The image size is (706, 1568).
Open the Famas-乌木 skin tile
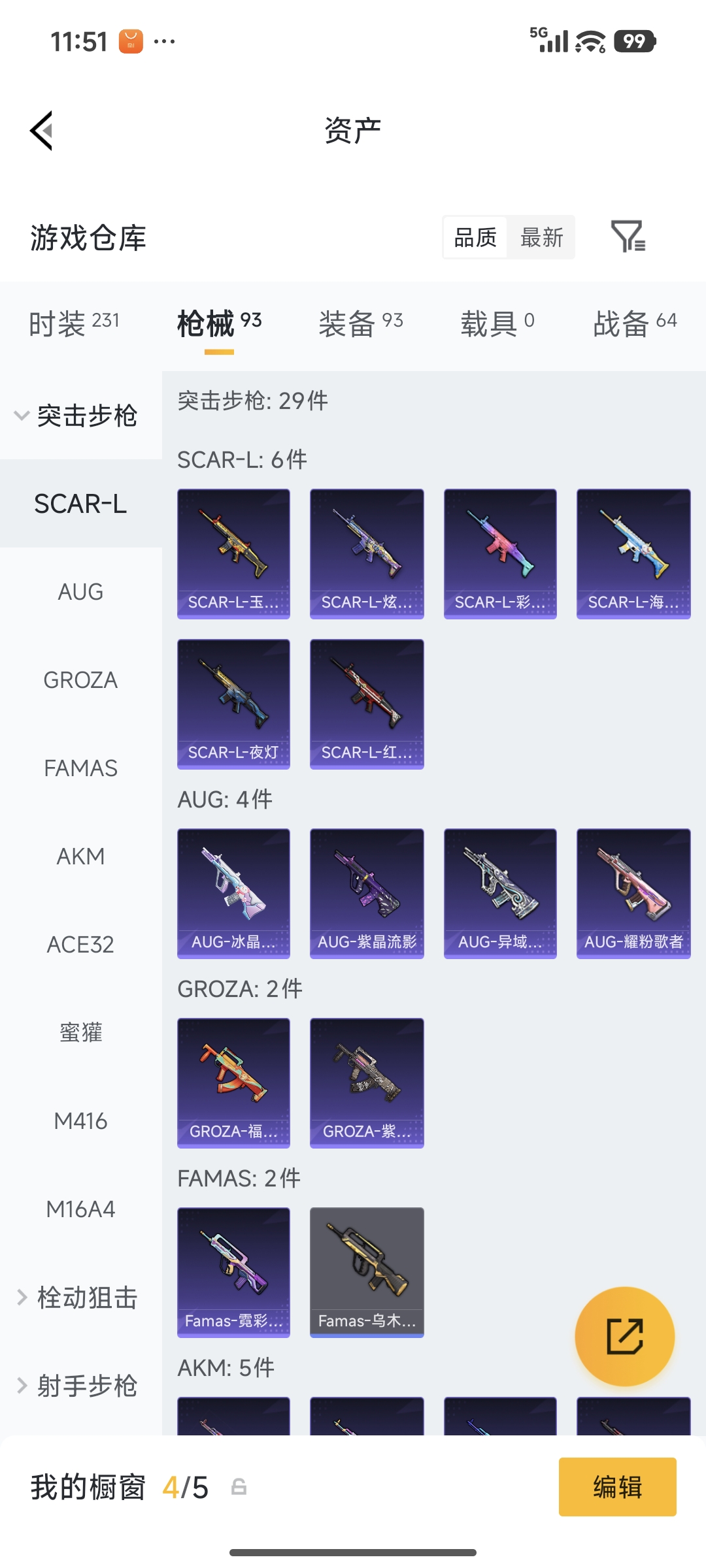point(367,1272)
